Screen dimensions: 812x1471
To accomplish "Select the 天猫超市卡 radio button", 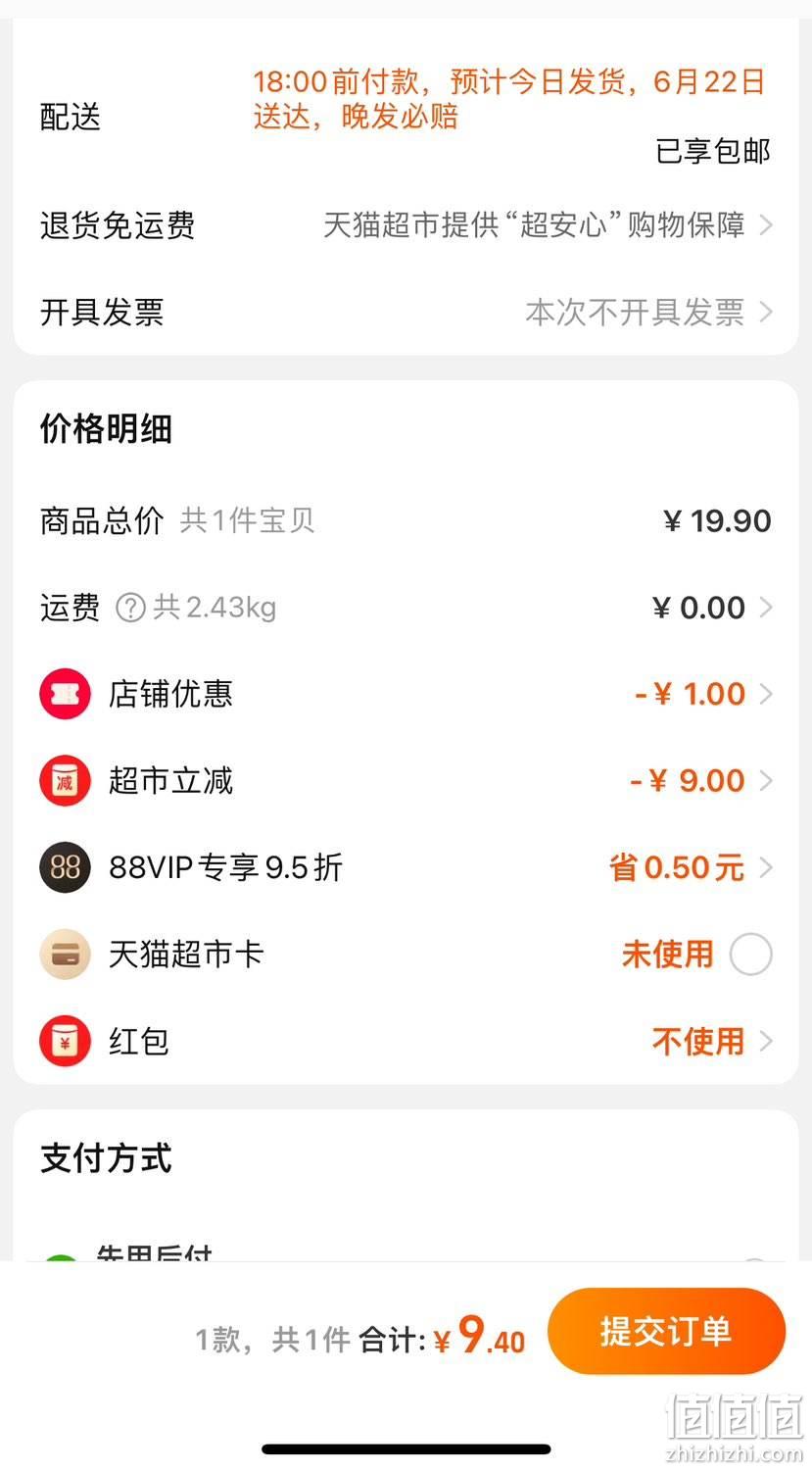I will (x=750, y=955).
